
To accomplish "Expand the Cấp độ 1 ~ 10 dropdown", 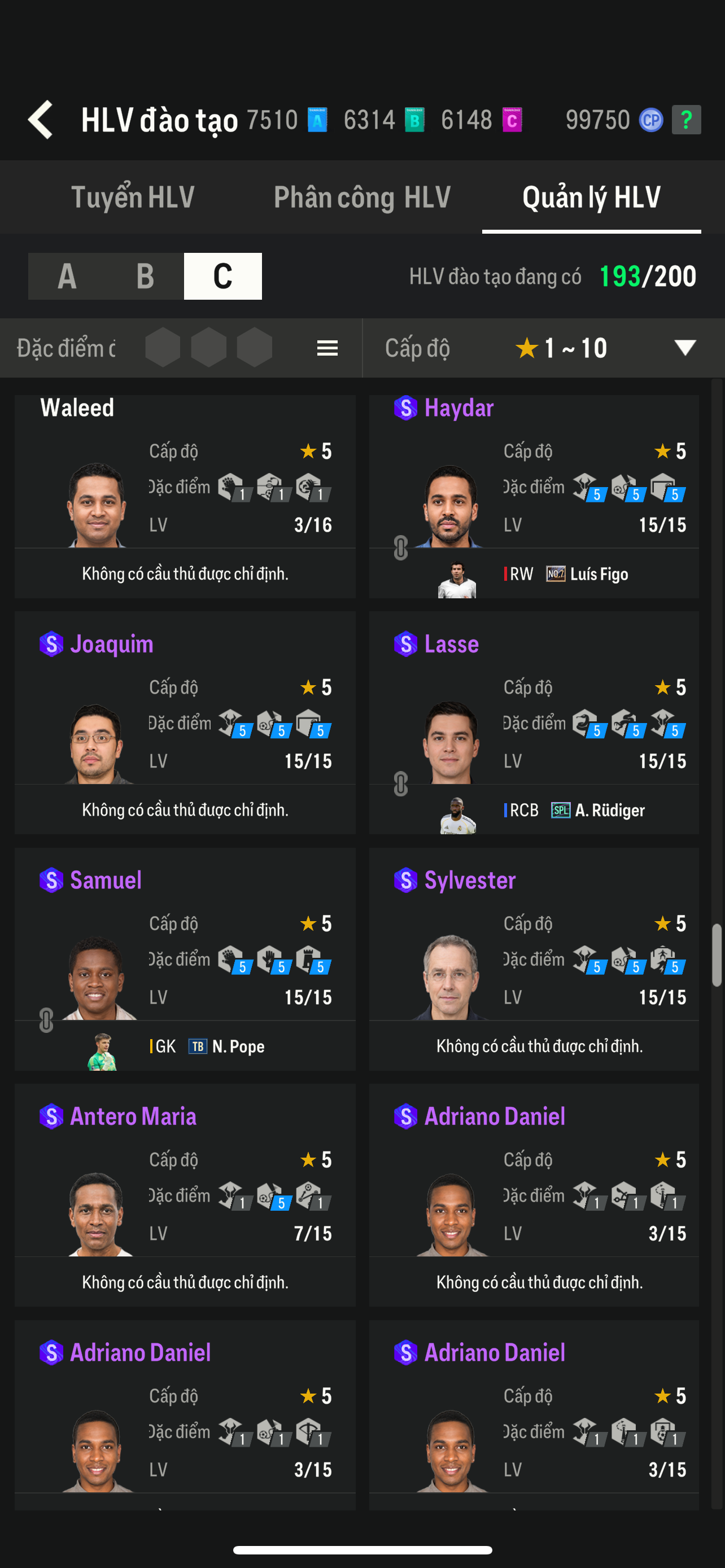I will (684, 348).
